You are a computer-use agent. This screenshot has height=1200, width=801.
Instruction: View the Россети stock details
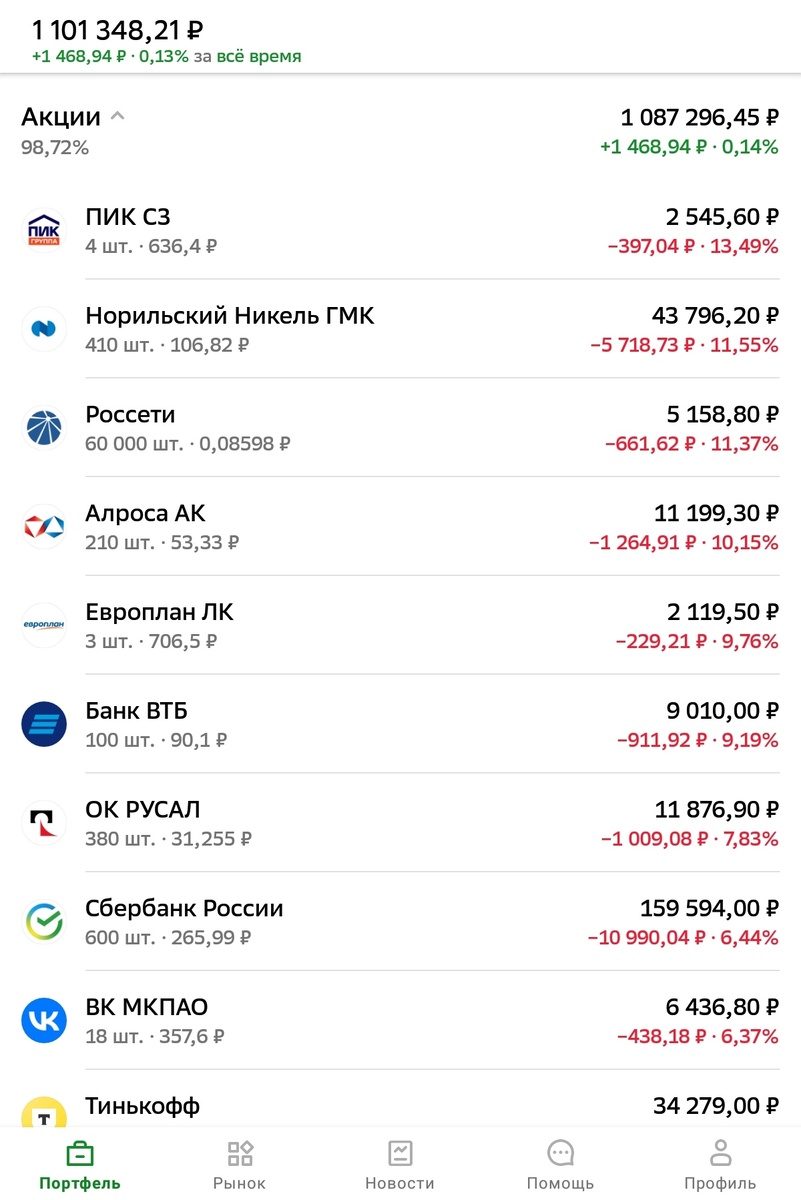[x=400, y=428]
